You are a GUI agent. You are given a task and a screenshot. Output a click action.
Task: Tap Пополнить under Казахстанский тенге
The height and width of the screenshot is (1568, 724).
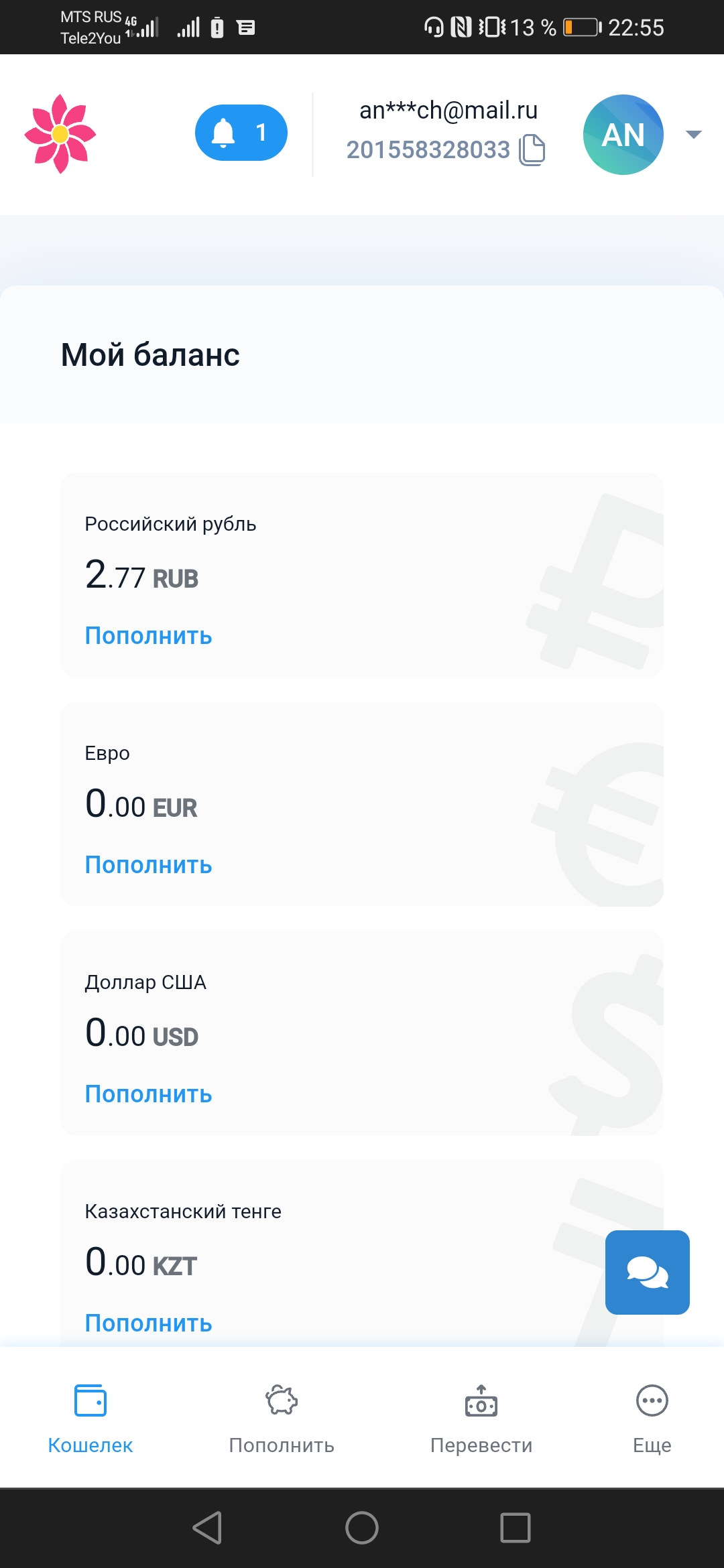pyautogui.click(x=148, y=1323)
